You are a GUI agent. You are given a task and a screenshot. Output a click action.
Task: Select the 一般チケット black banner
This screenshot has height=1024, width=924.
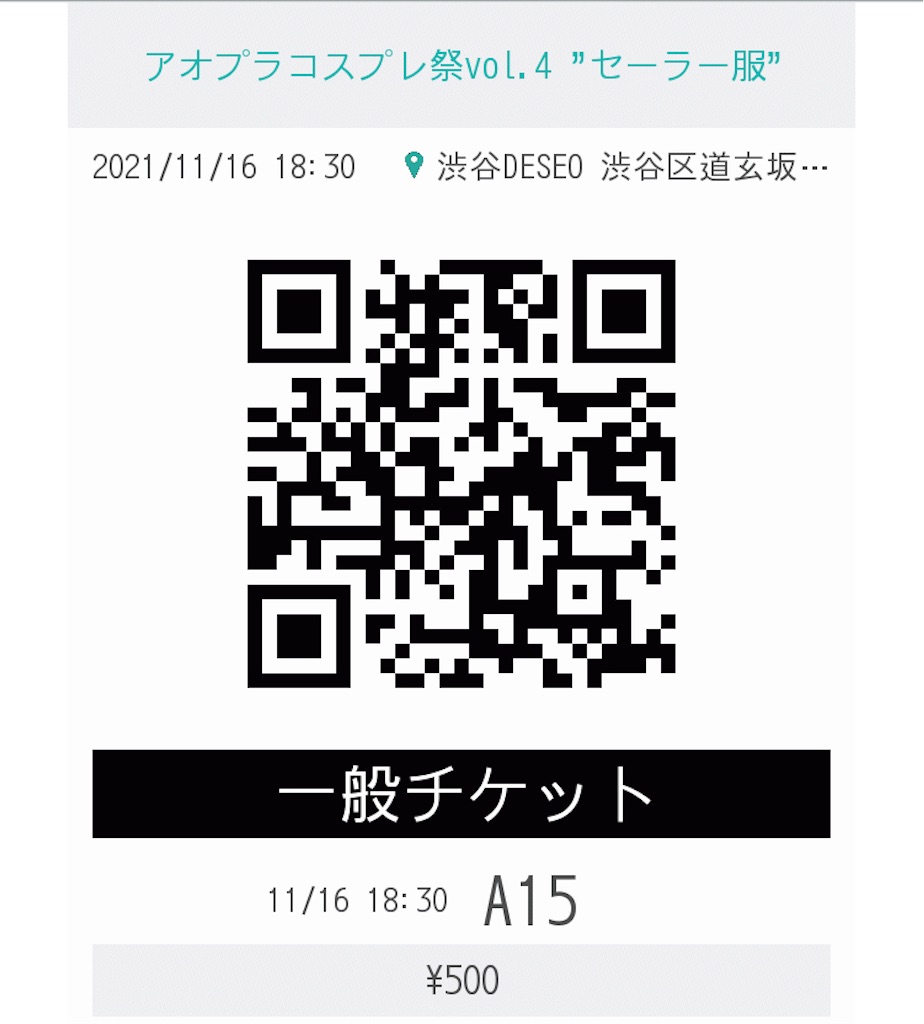click(460, 790)
